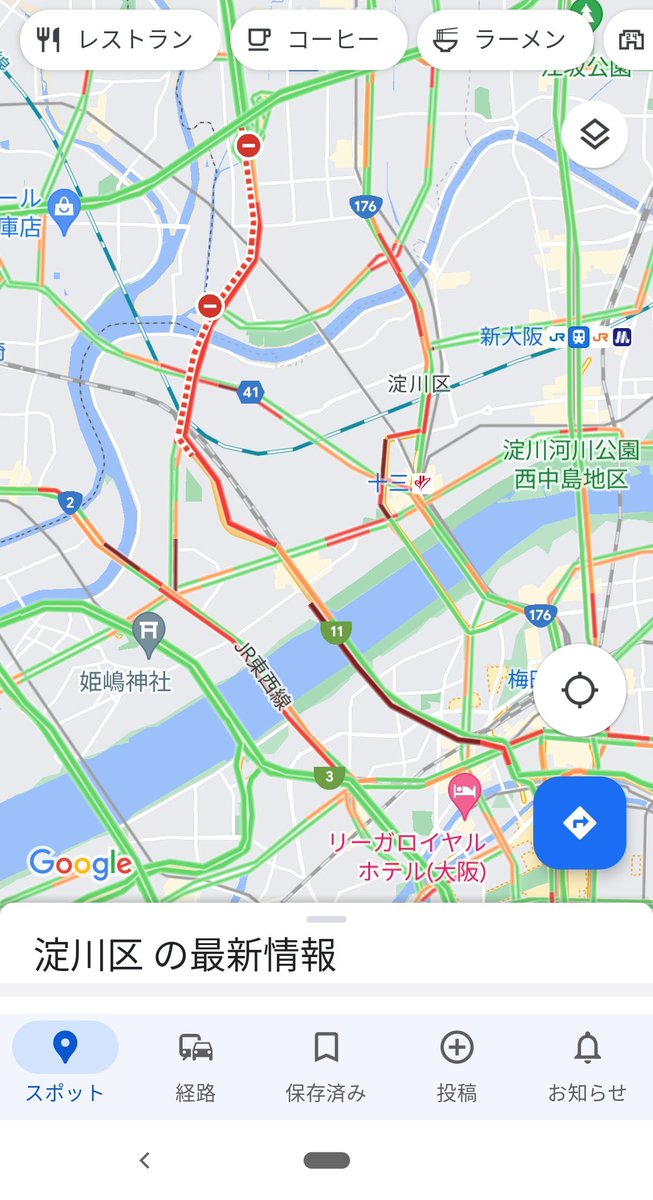Open the リーガロイヤルホテル(大阪) hotel pin
Viewport: 653px width, 1200px height.
[463, 794]
